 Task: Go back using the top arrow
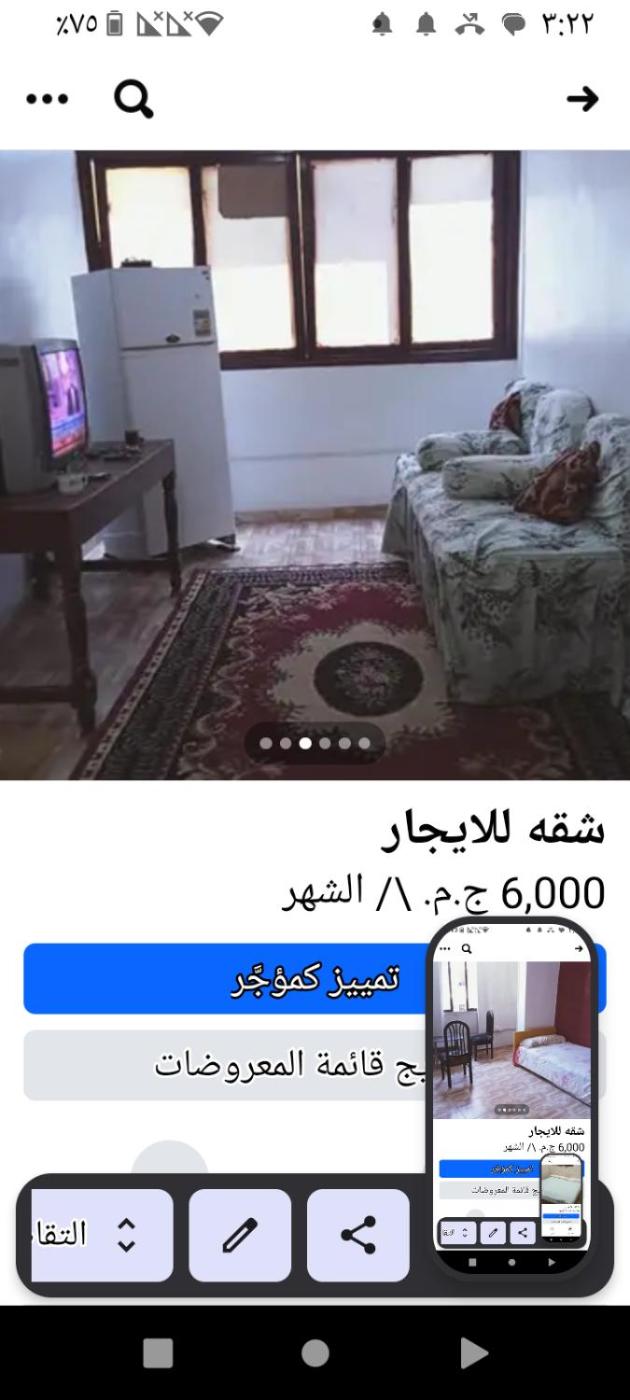581,99
